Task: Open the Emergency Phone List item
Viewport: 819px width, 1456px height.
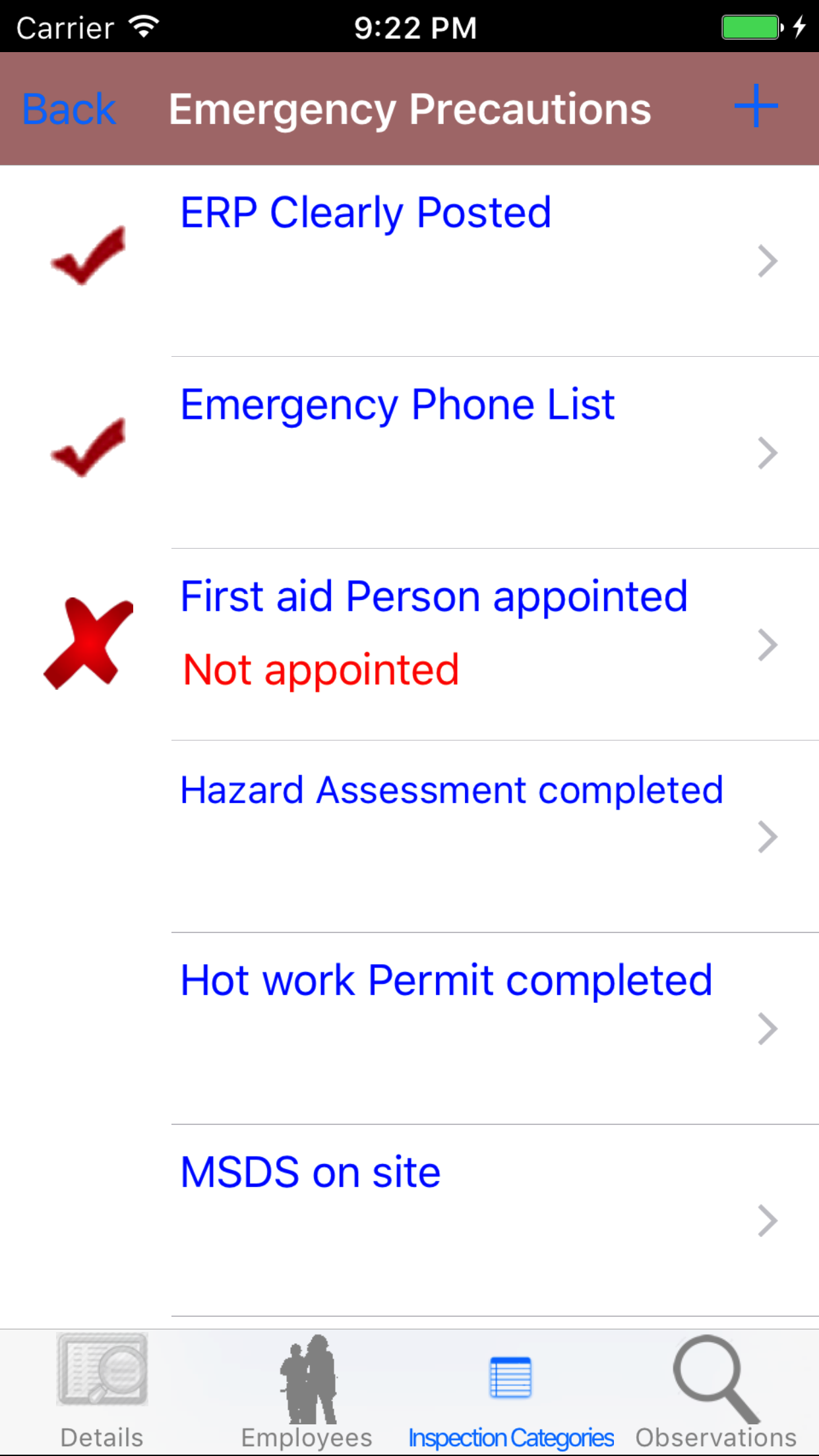Action: 409,452
